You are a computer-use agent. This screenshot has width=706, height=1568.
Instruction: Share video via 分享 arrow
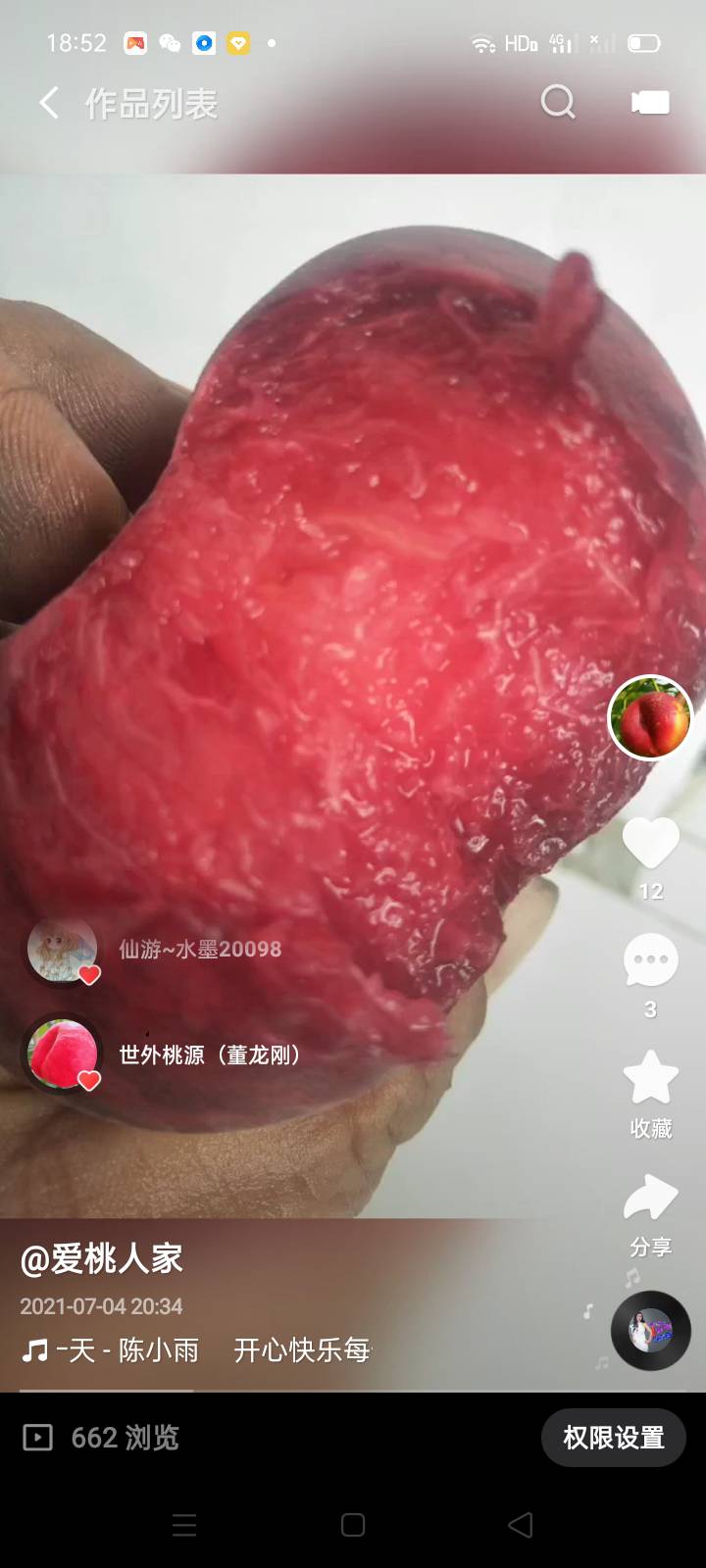[650, 1198]
